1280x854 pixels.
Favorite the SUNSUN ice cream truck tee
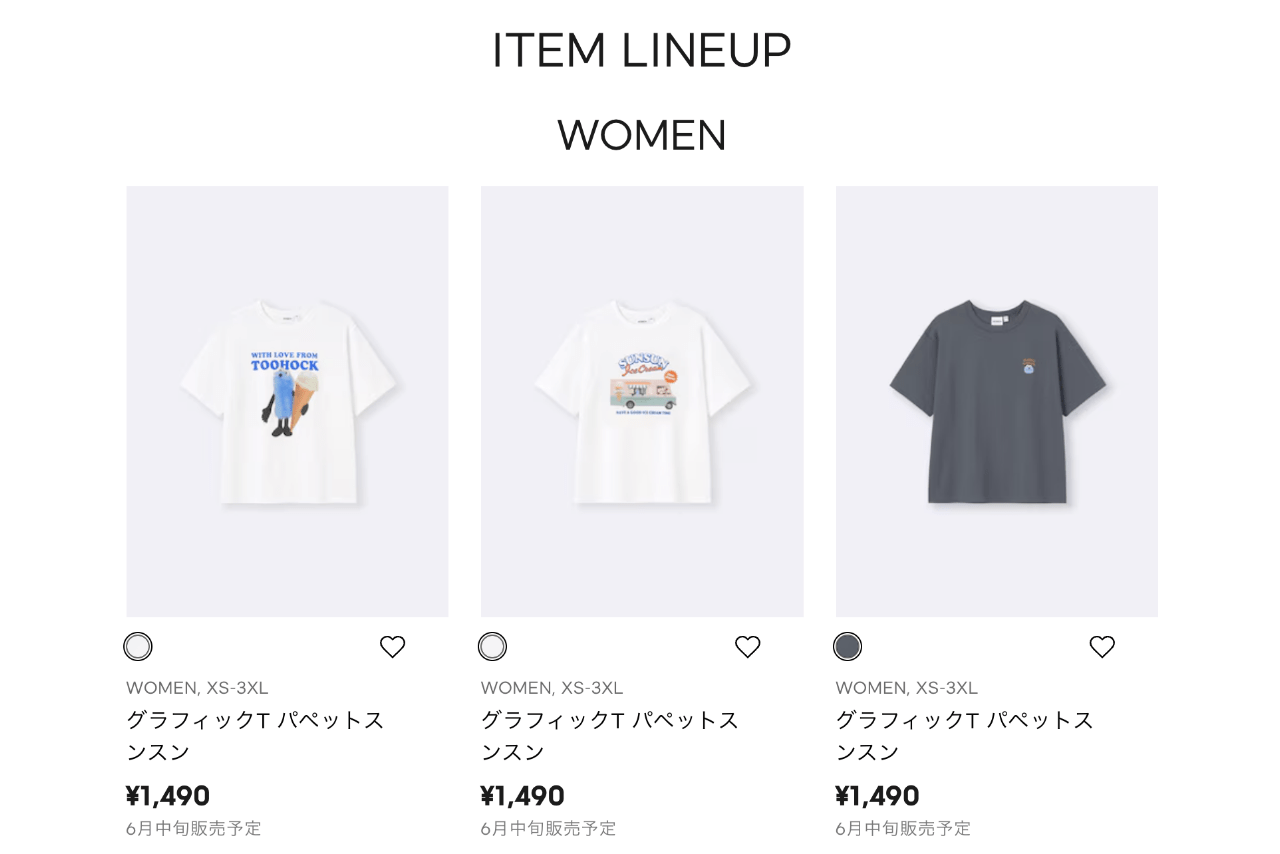tap(748, 647)
